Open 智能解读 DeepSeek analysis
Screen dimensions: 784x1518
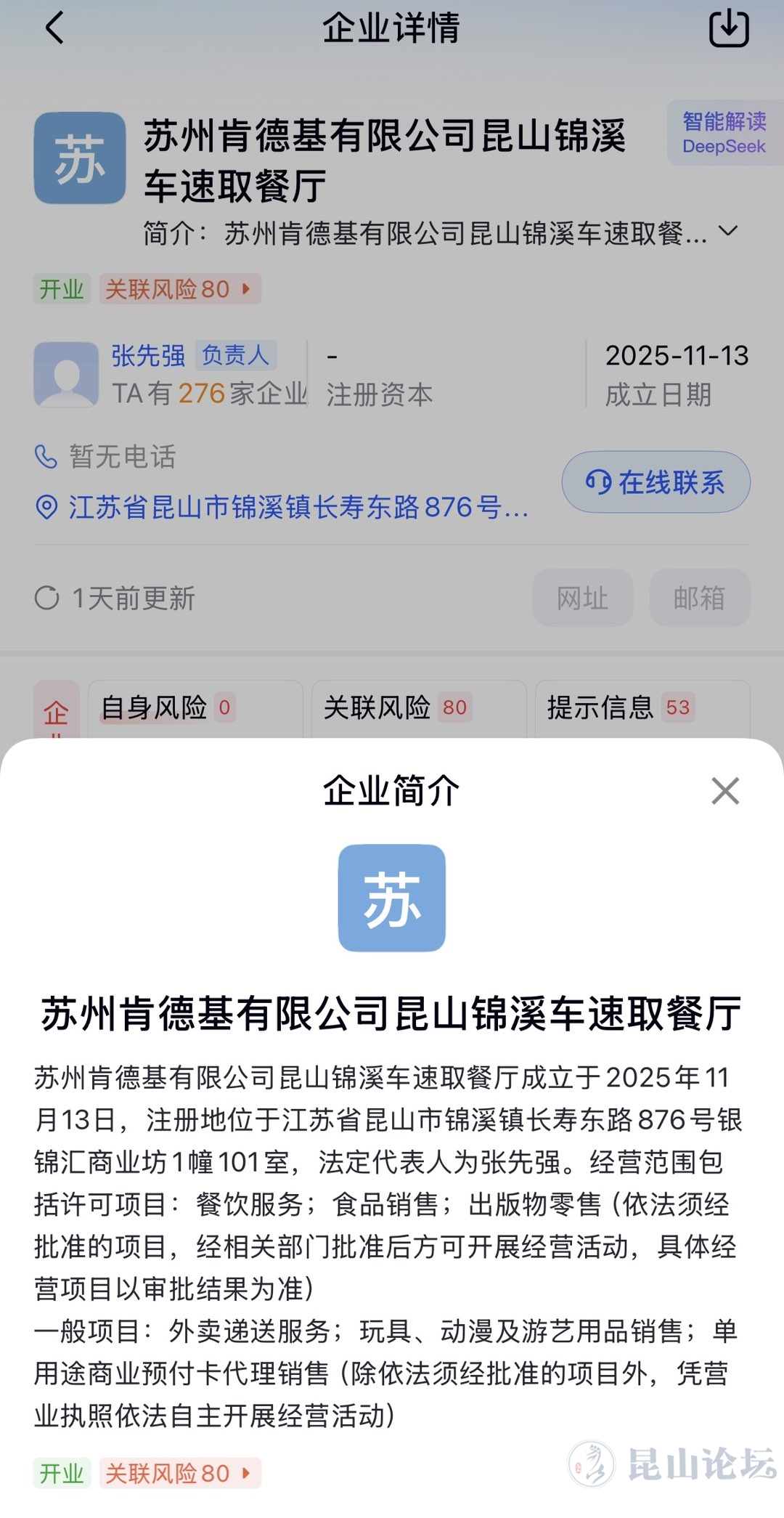[724, 133]
